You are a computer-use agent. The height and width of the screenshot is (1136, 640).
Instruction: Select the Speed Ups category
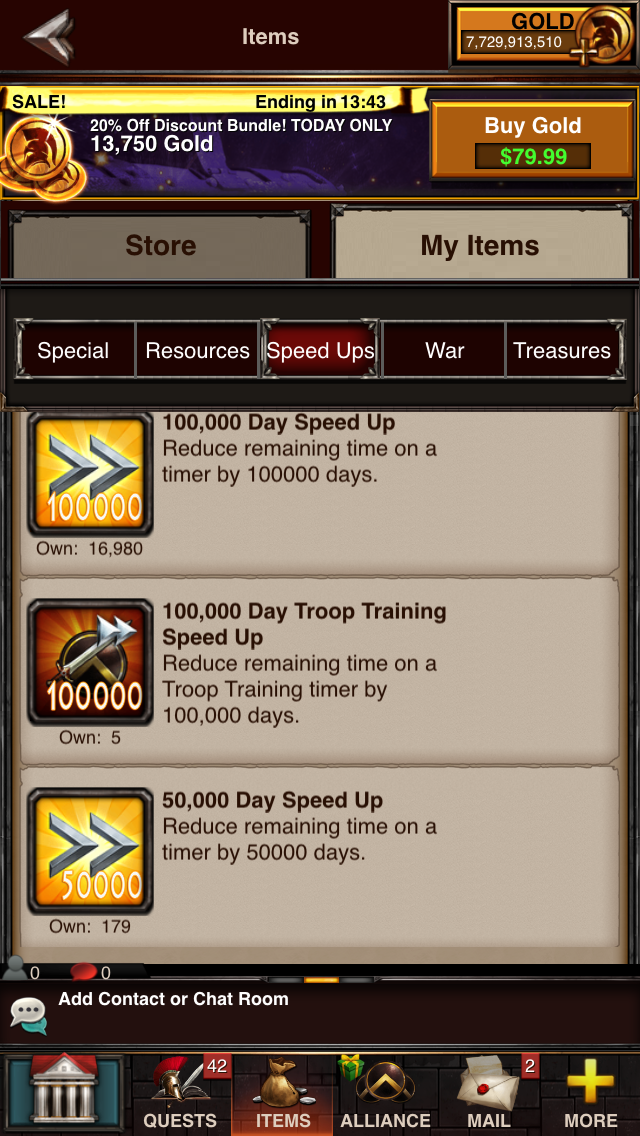[x=320, y=351]
